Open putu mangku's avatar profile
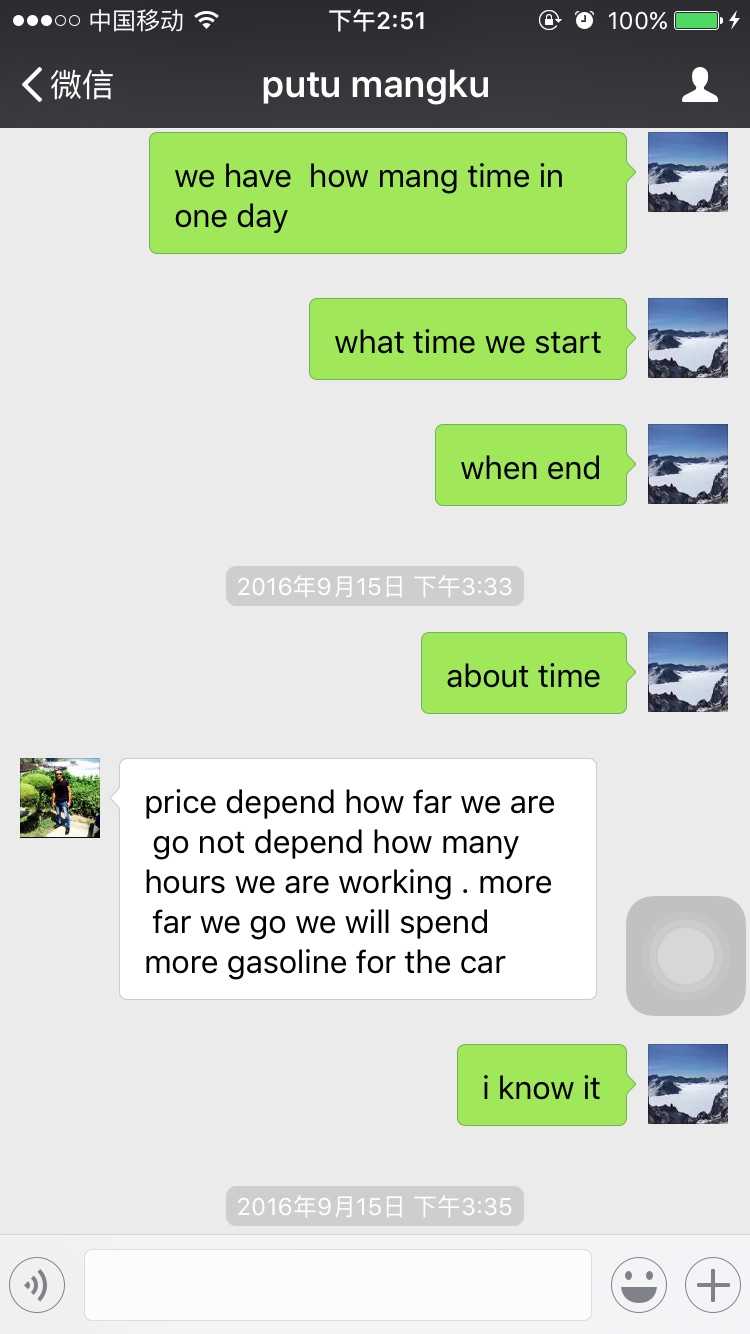Viewport: 750px width, 1334px height. [60, 797]
